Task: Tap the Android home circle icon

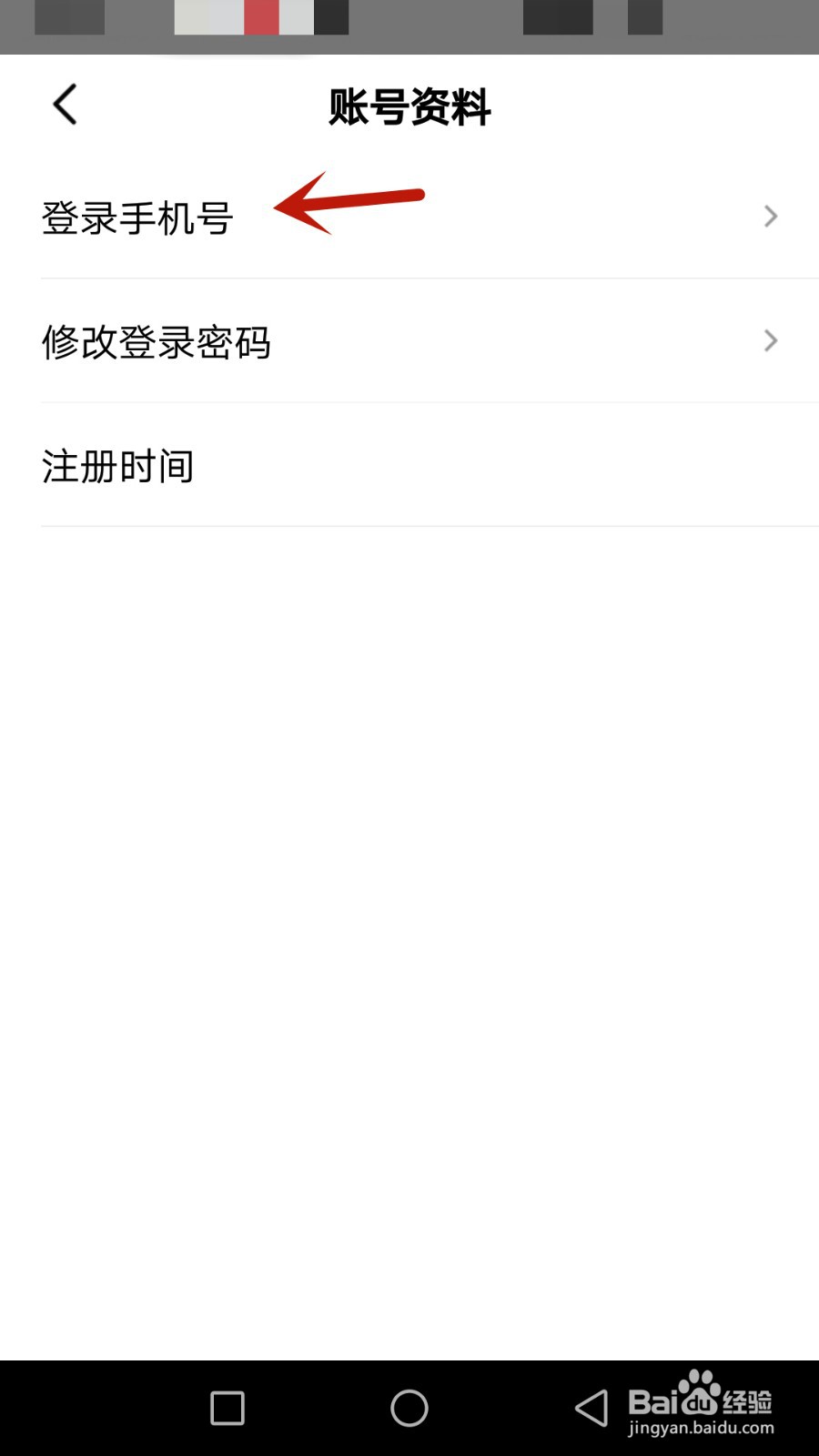Action: coord(409,1407)
